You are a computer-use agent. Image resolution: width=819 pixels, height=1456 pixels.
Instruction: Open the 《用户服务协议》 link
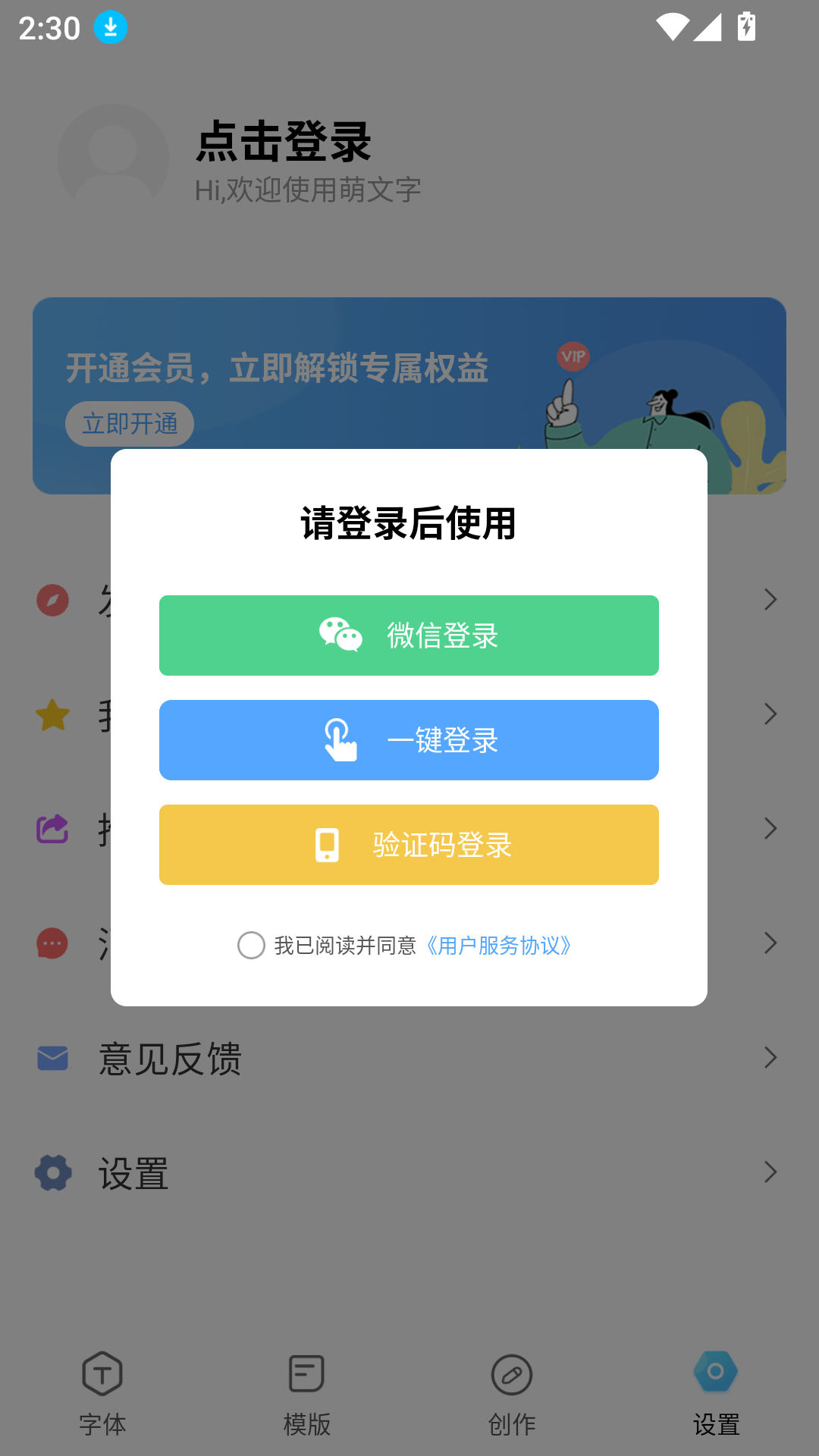tap(499, 946)
